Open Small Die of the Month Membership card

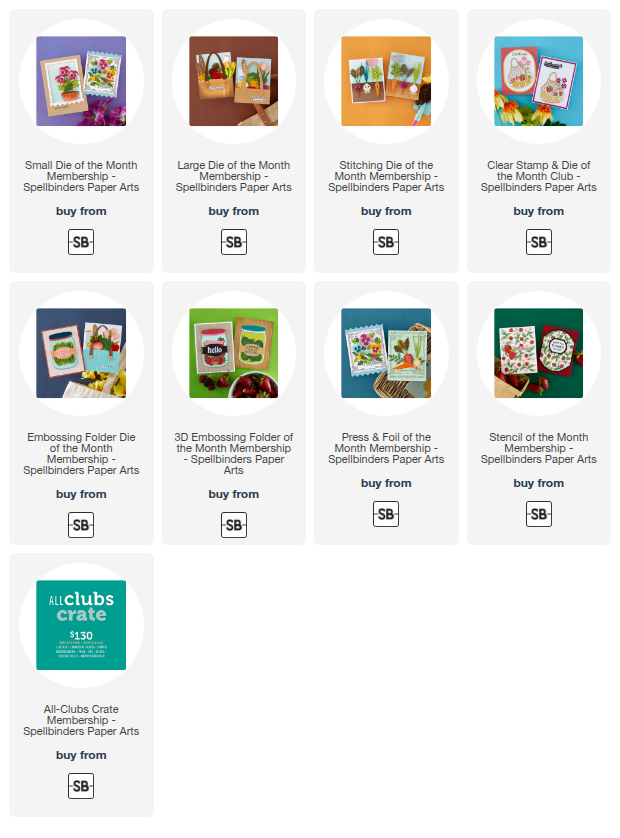click(x=81, y=81)
